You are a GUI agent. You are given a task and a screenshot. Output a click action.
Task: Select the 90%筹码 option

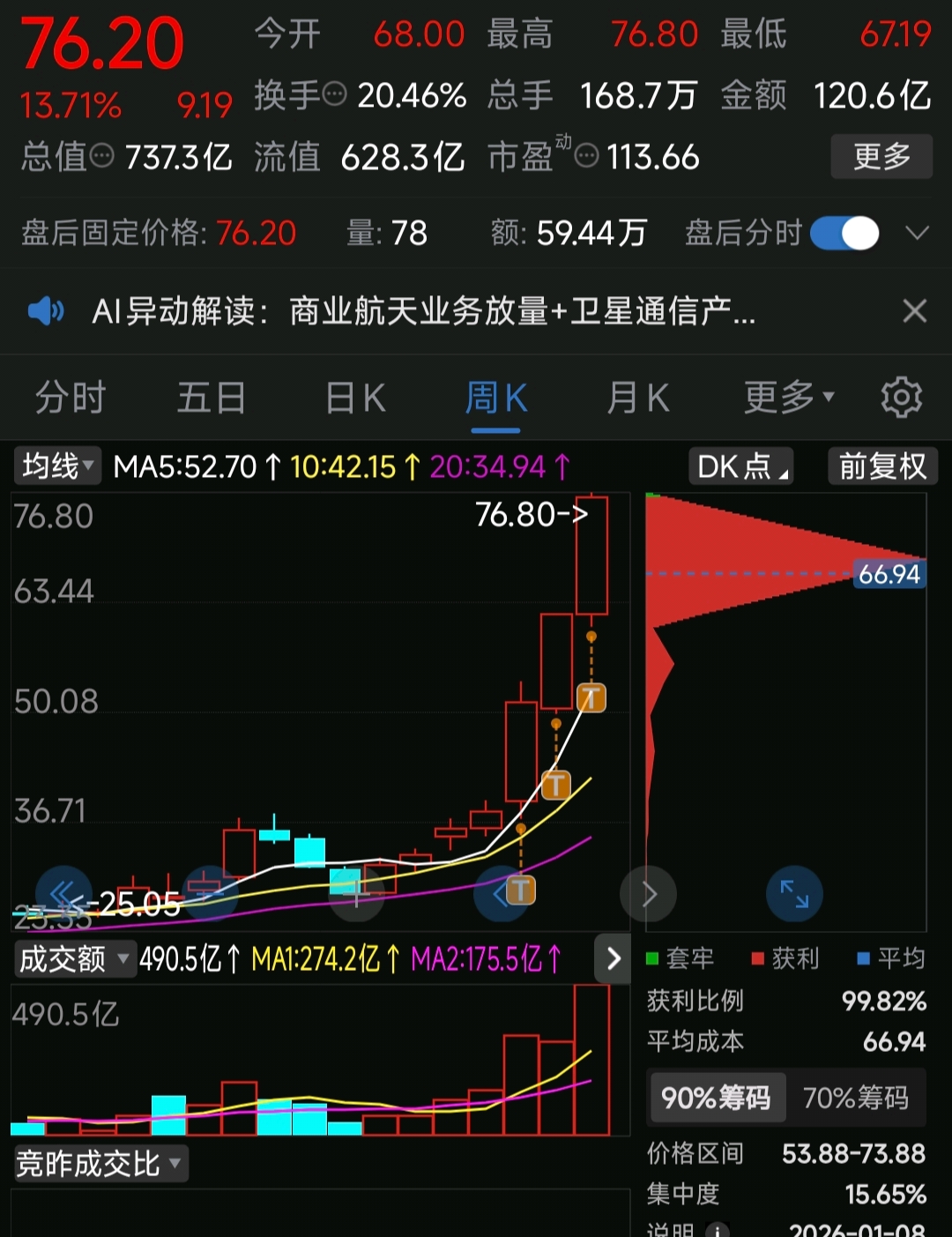716,1098
